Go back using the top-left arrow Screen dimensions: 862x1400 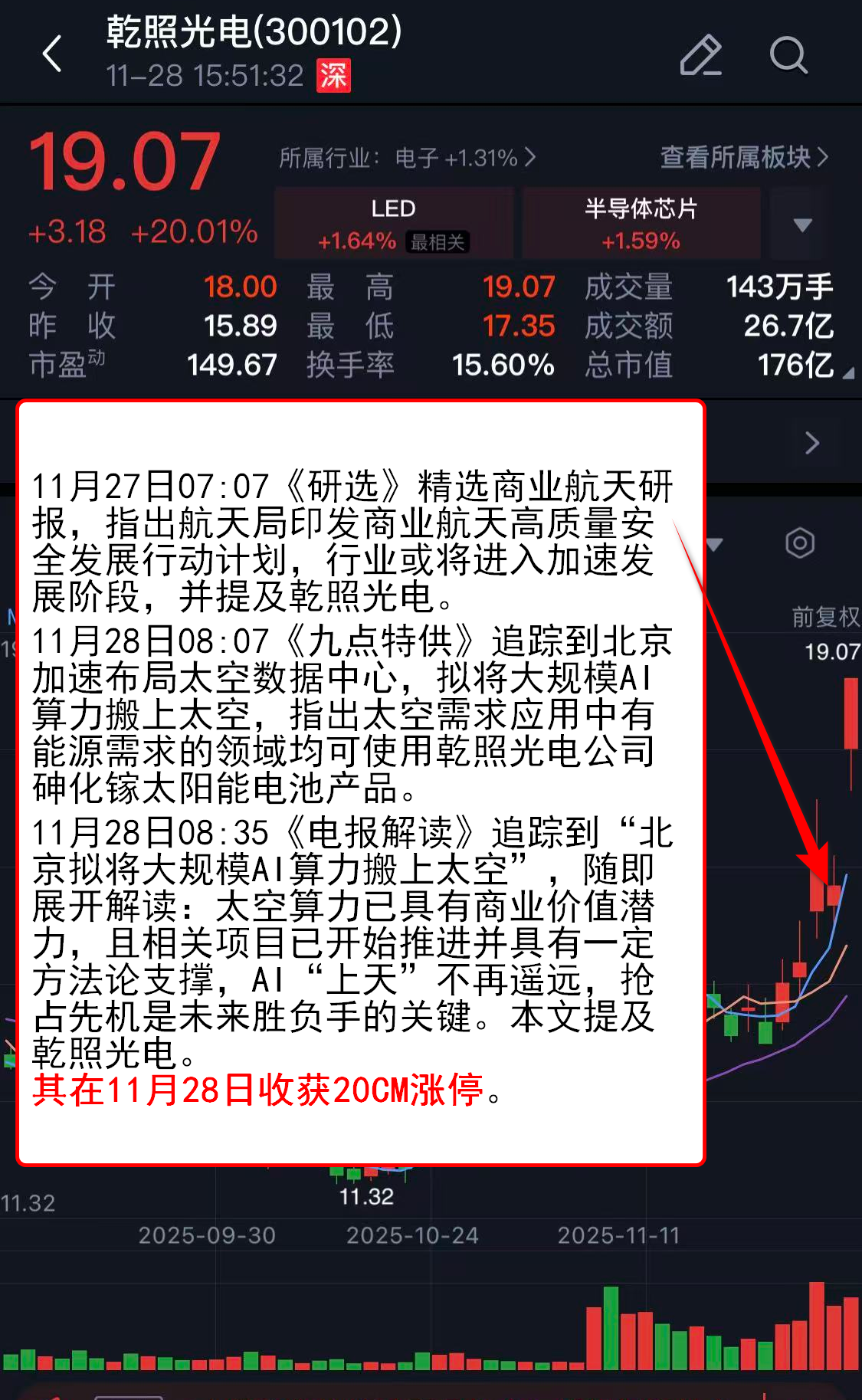pos(52,54)
